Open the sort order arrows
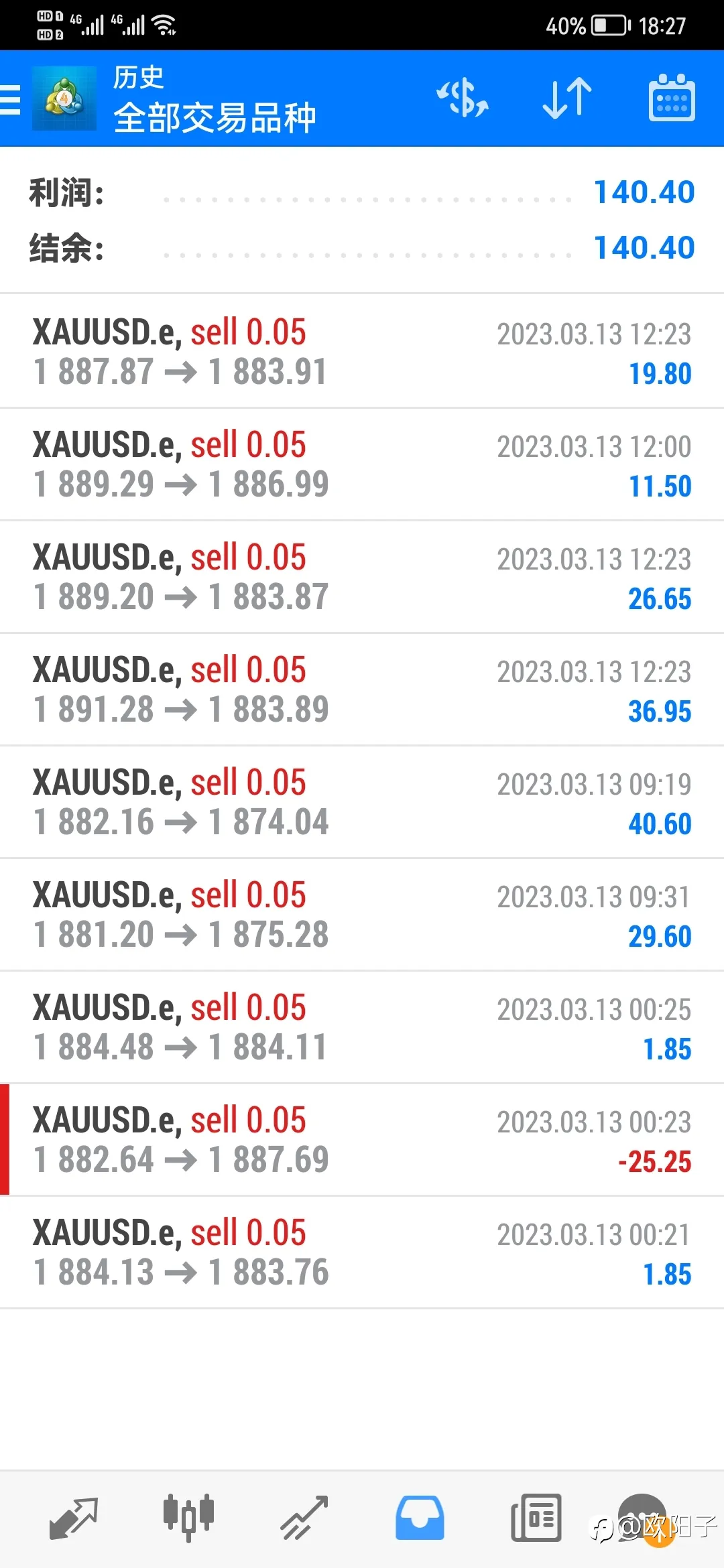The width and height of the screenshot is (724, 1568). 567,98
